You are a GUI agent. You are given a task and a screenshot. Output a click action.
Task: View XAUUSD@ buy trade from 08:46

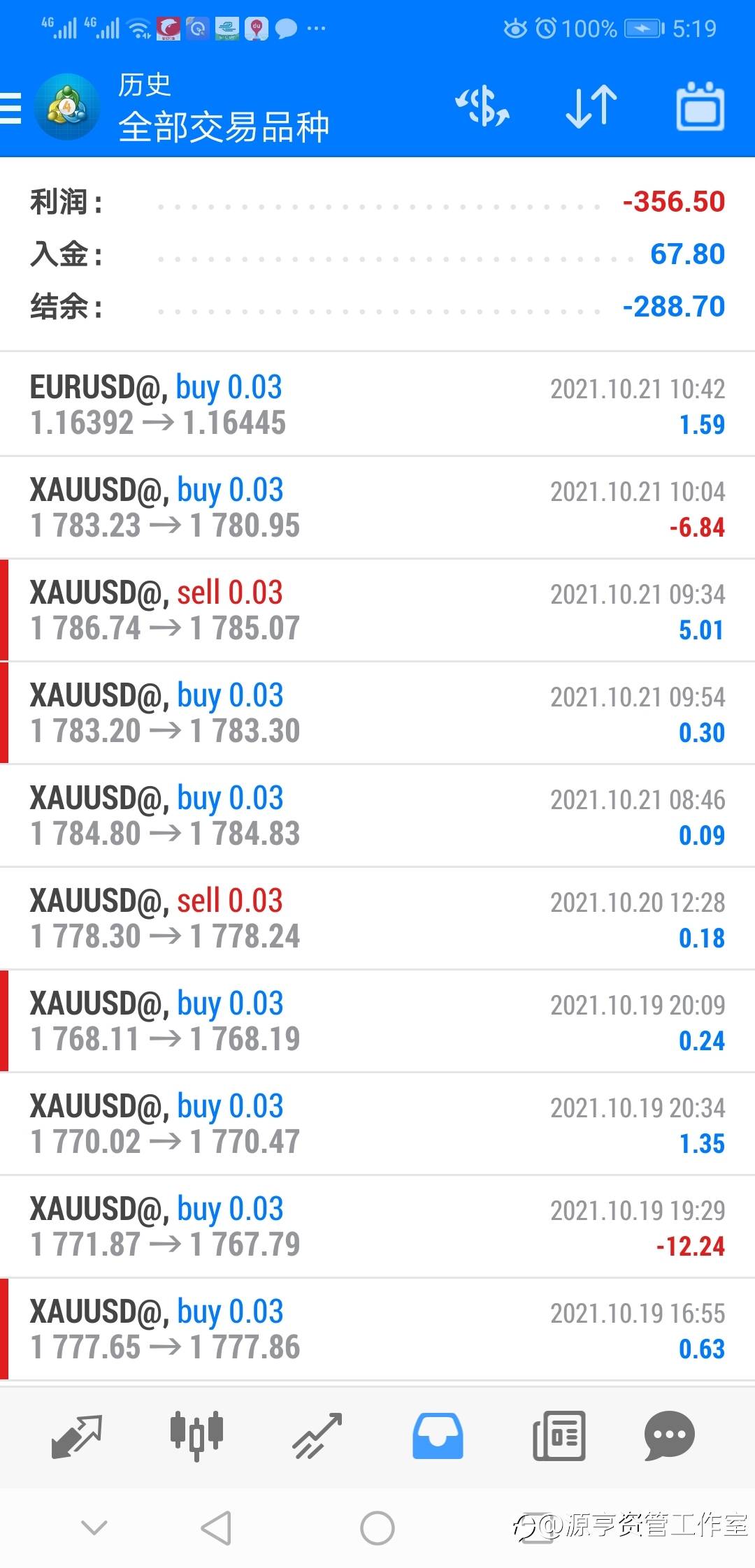[377, 815]
